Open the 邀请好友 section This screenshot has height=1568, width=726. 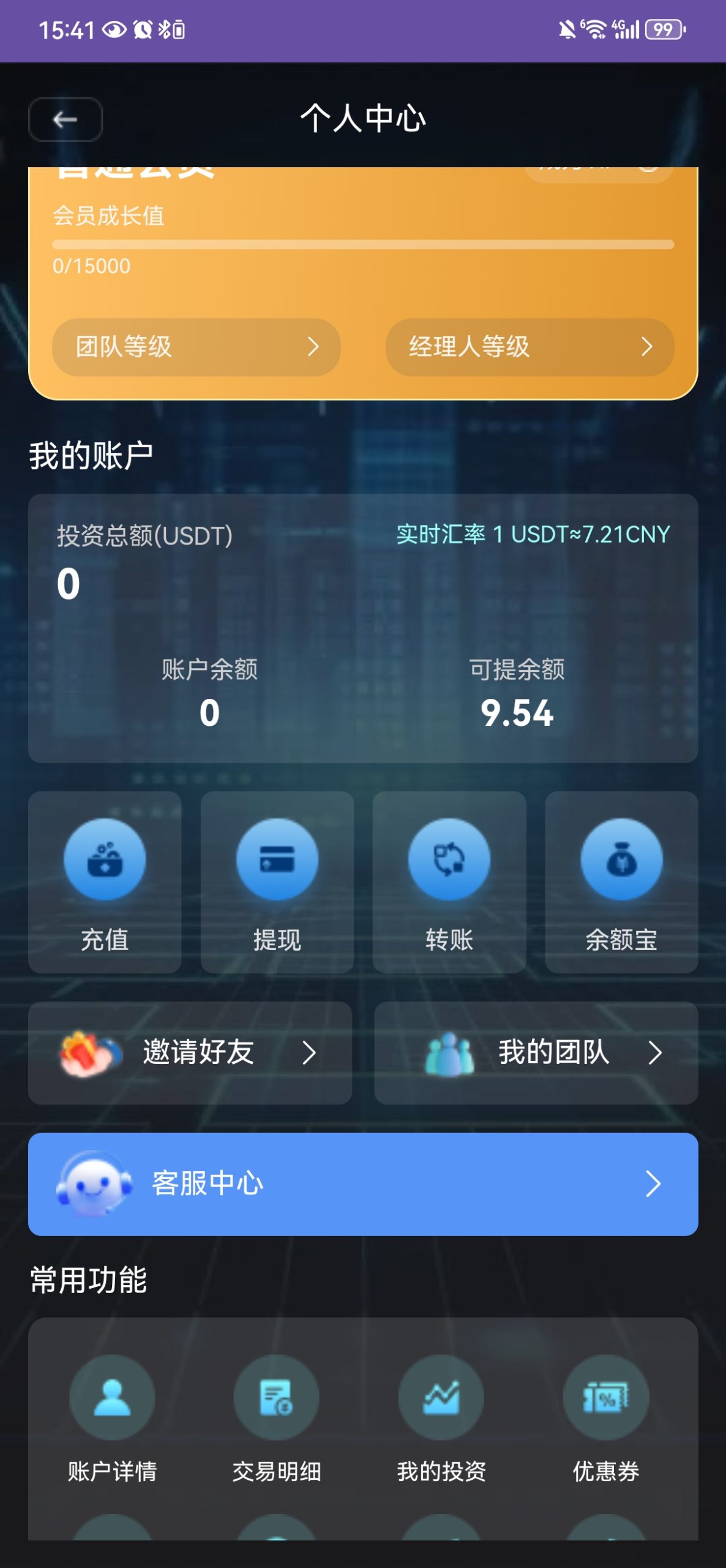[202, 1052]
